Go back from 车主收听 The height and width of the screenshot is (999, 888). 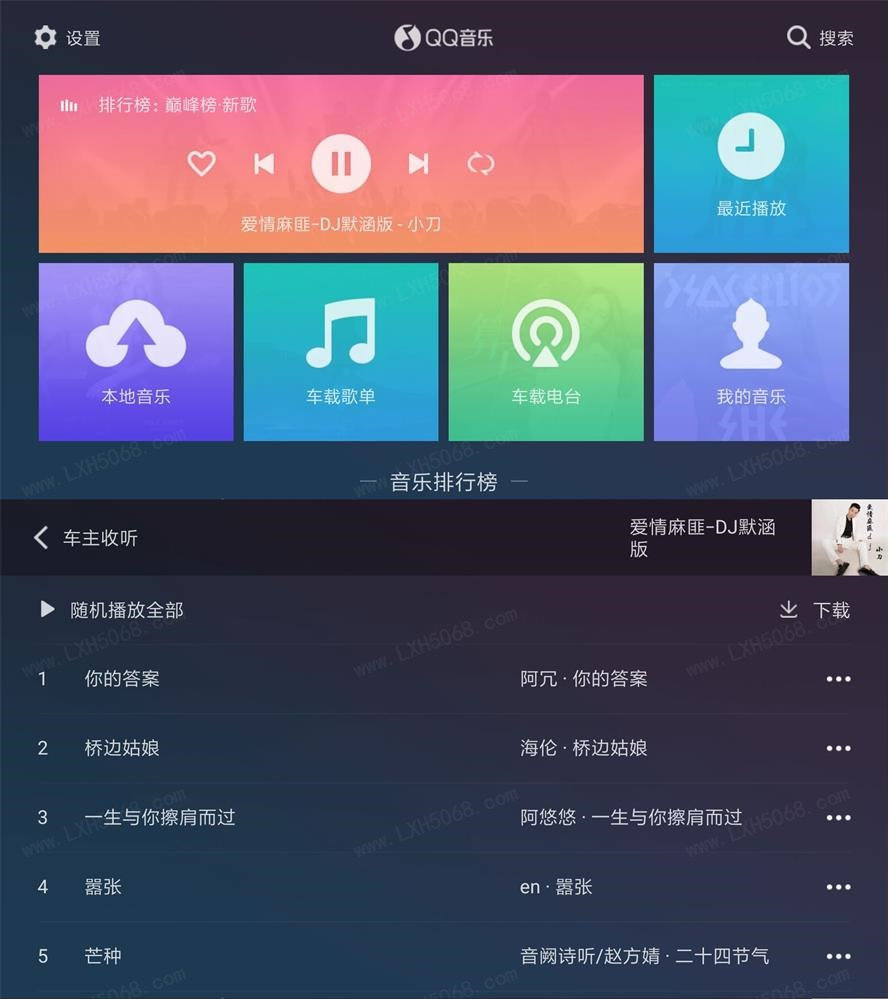[41, 538]
